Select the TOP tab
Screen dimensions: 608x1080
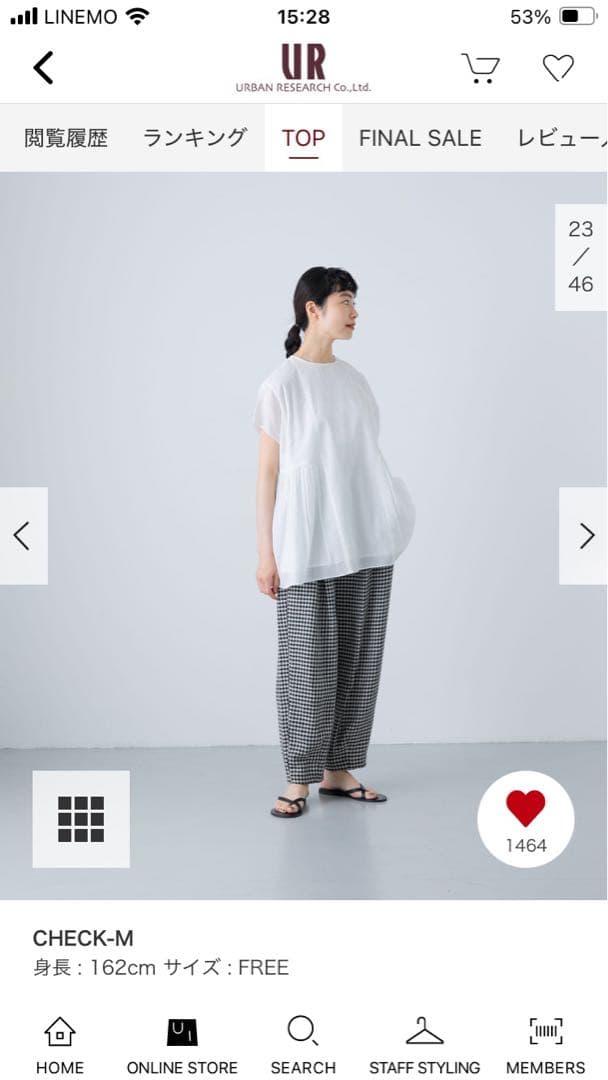coord(303,138)
